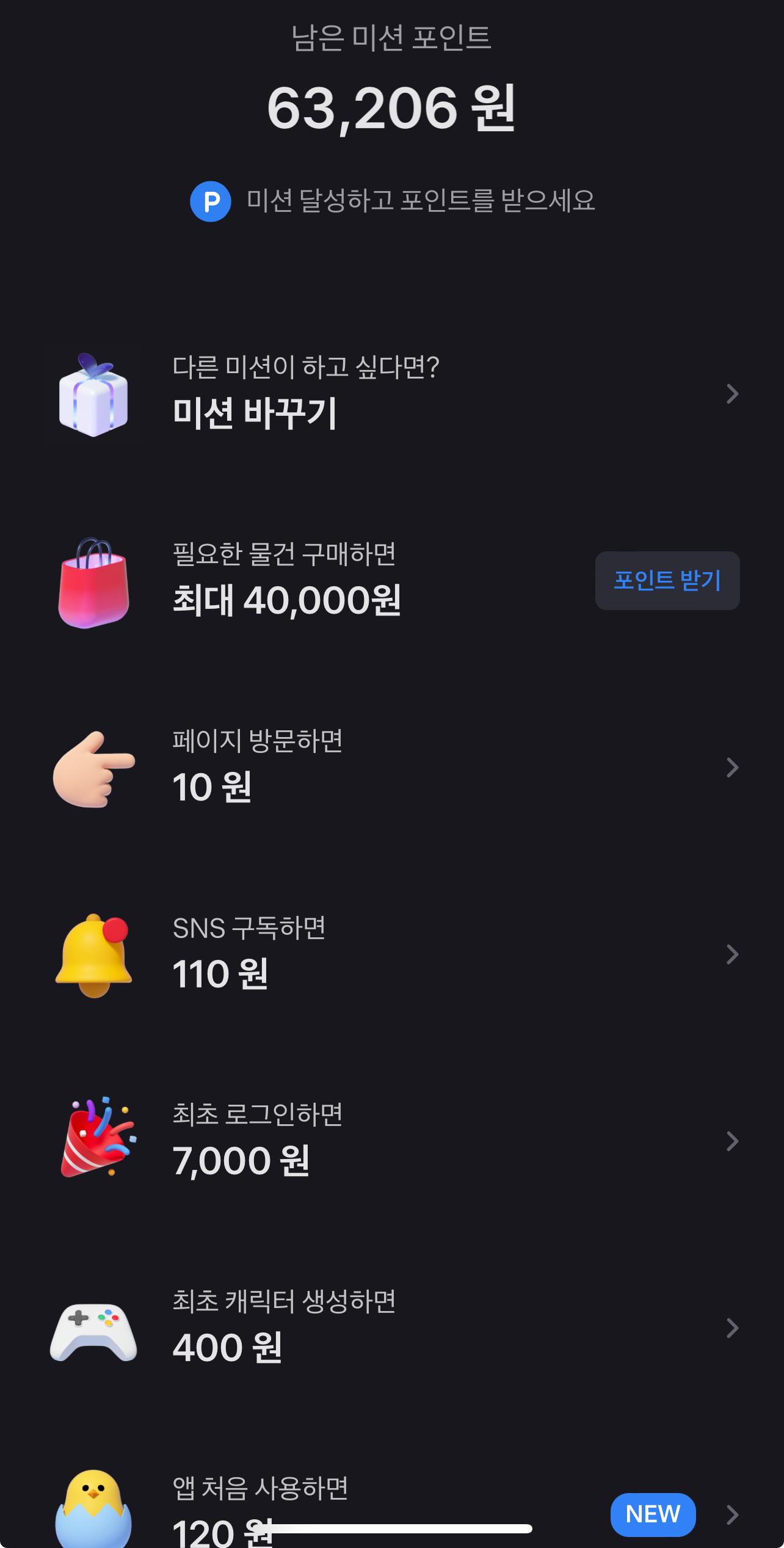Screen dimensions: 784x1548
Task: Open the 페이지 방문하면 10 원 mission
Action: (x=391, y=768)
